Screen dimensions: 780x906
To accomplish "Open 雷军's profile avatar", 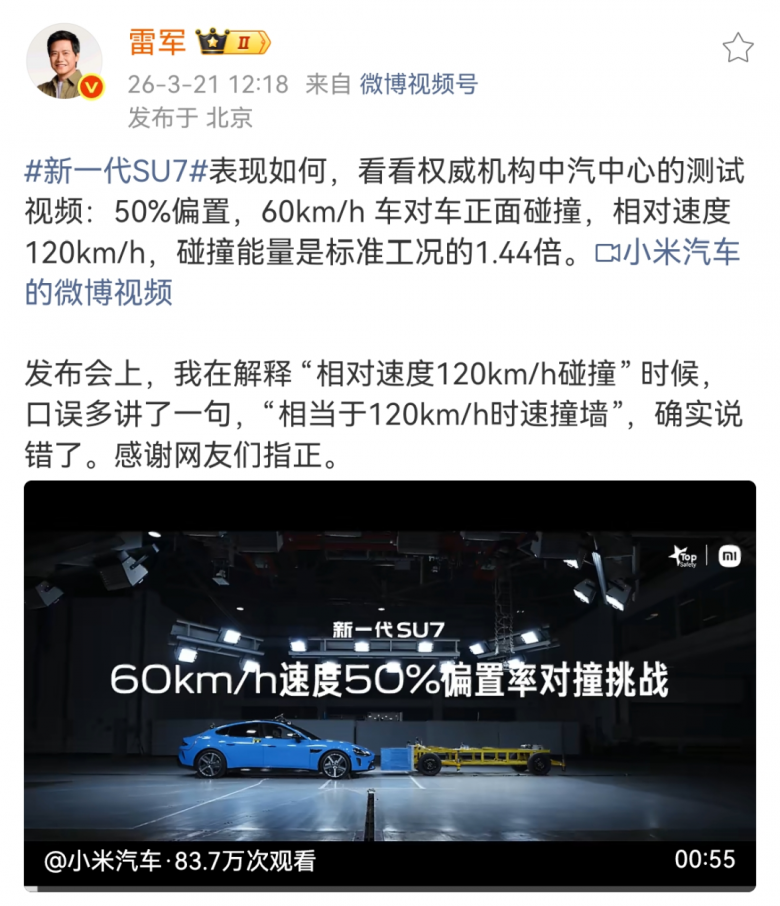I will pos(64,61).
